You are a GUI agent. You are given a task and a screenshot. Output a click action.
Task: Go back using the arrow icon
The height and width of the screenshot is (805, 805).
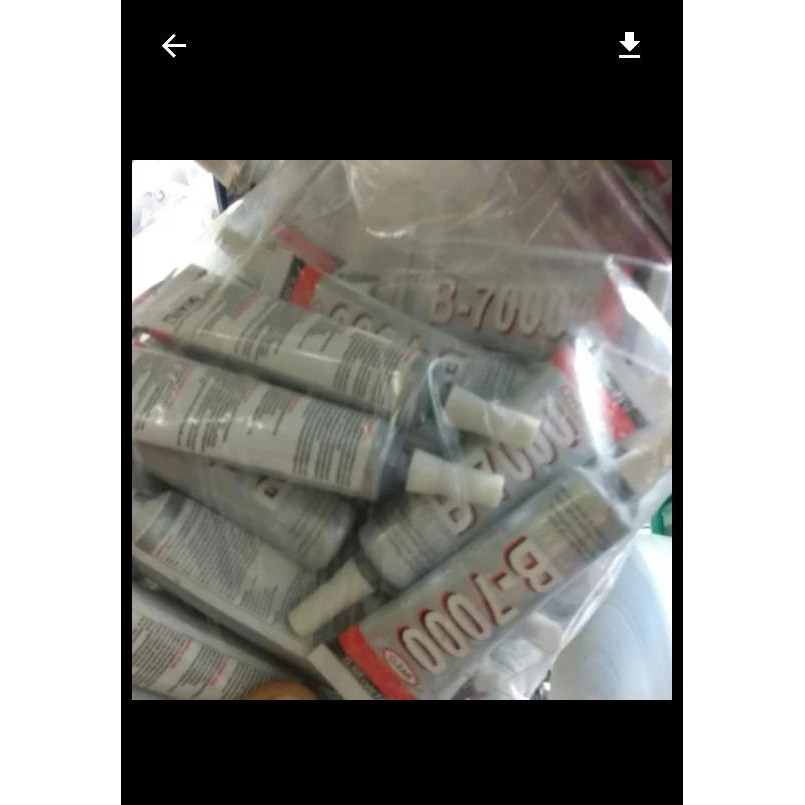(x=174, y=46)
